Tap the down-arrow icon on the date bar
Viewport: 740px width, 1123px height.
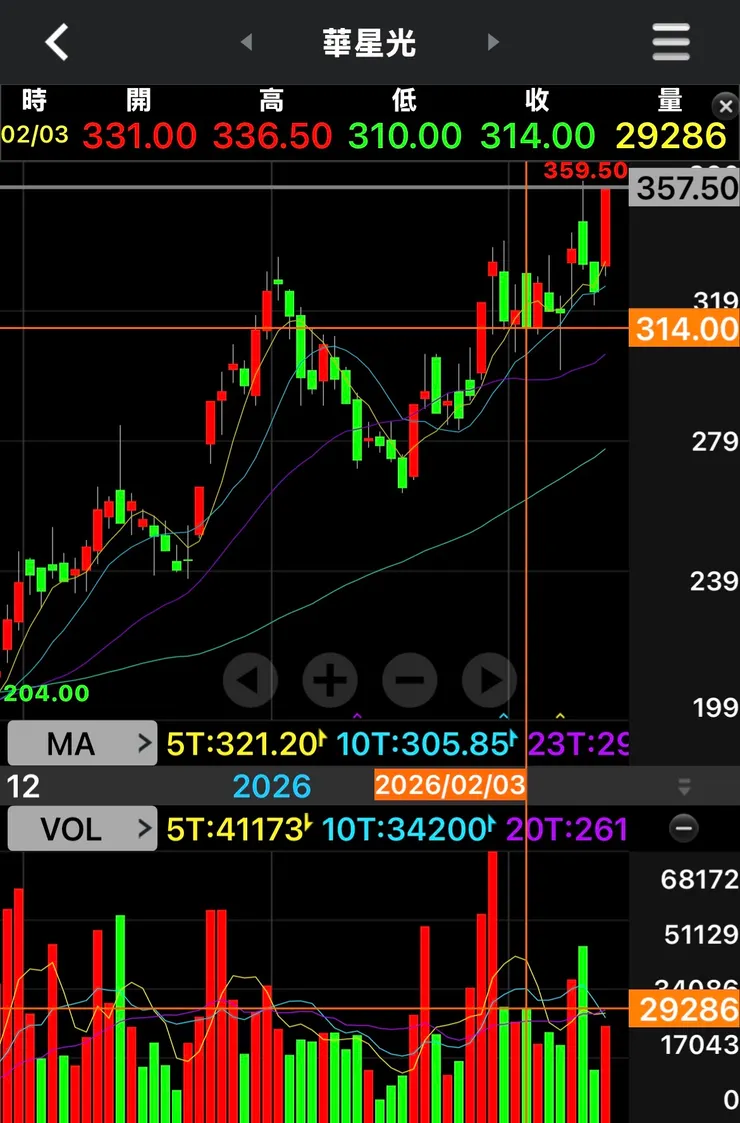[684, 787]
